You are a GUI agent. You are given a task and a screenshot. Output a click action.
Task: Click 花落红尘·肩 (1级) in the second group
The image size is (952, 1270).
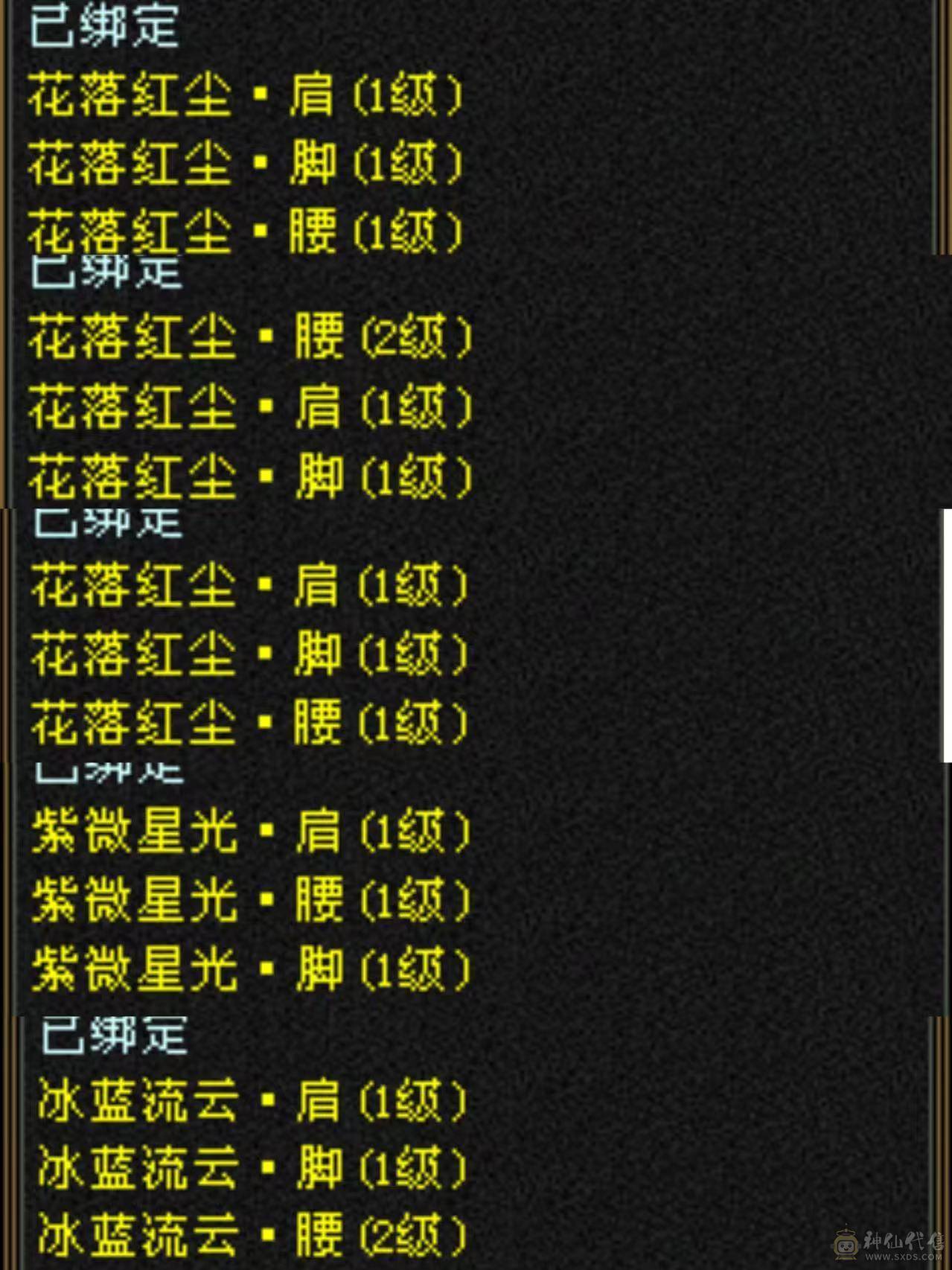(x=249, y=406)
